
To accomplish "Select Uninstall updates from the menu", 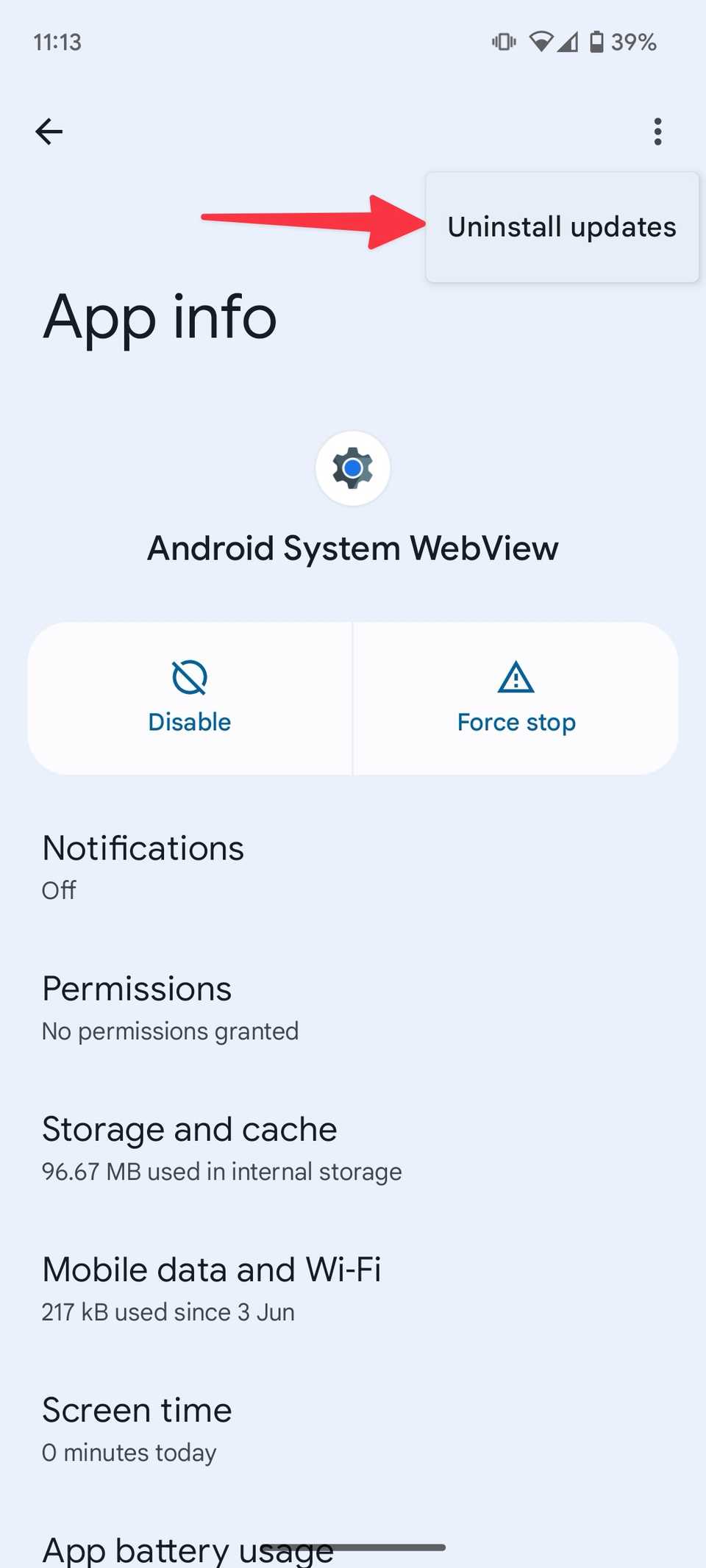I will point(562,226).
